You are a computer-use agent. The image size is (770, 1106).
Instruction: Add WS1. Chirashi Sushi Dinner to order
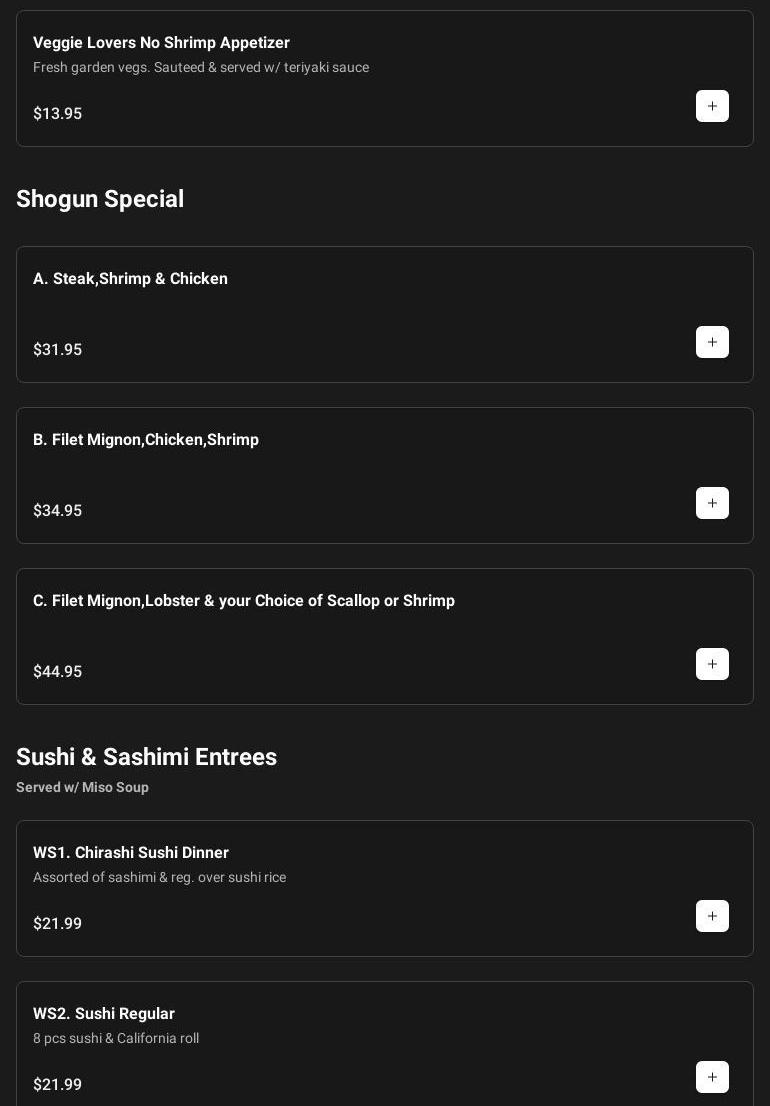[x=712, y=916]
